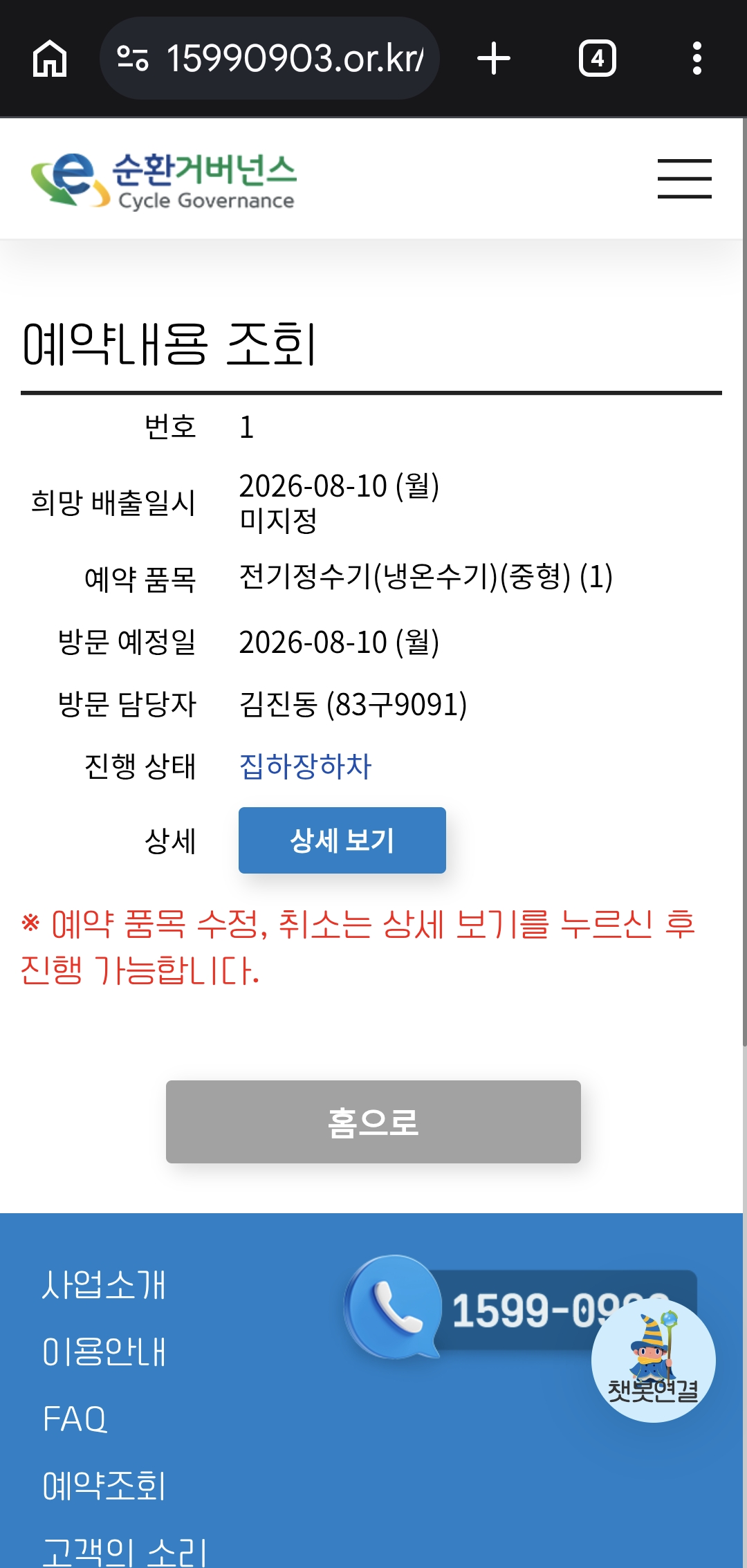This screenshot has width=747, height=1568.
Task: Open the browser overflow menu
Action: [697, 58]
